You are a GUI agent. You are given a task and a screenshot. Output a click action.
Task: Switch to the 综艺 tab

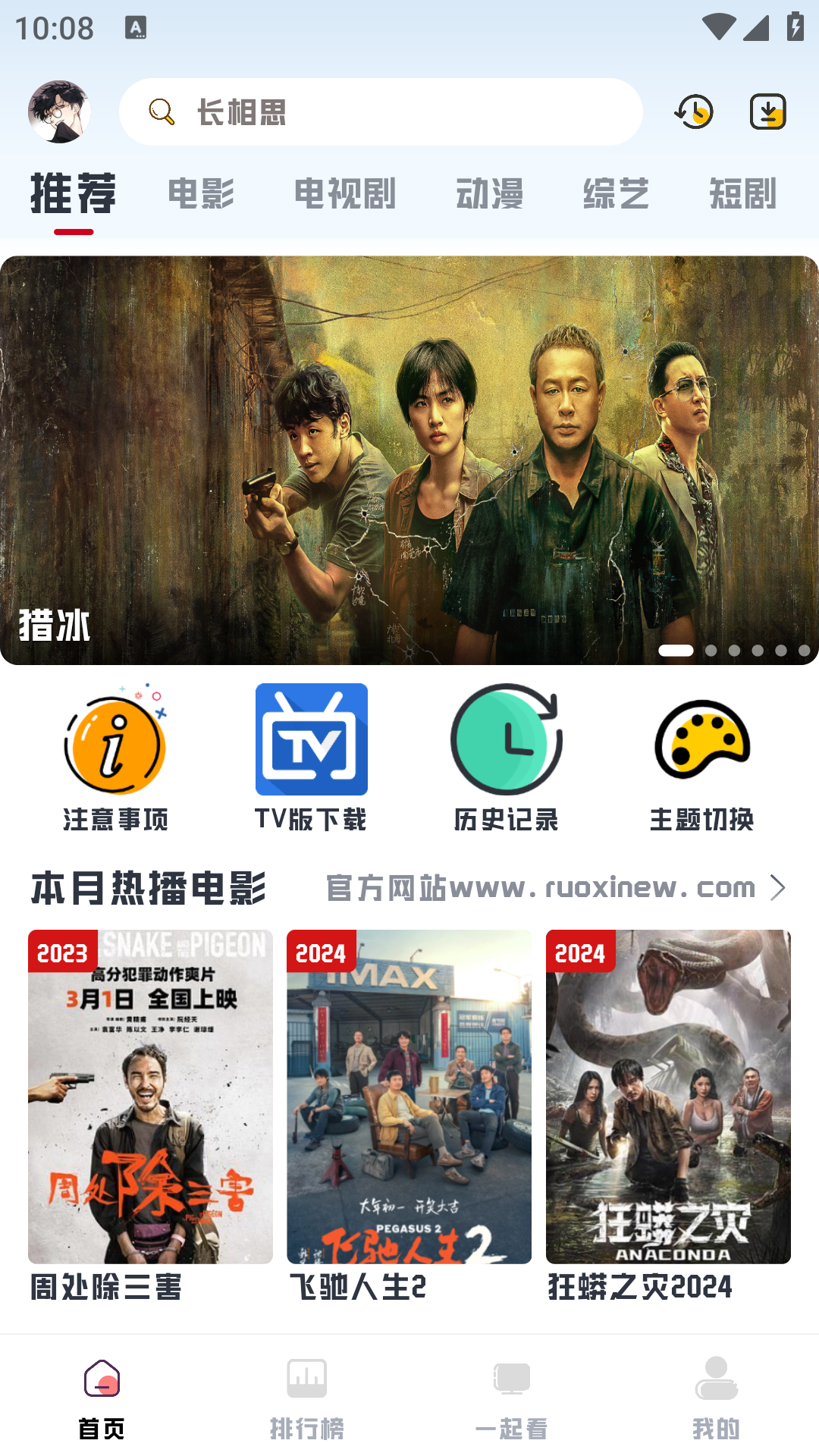616,193
